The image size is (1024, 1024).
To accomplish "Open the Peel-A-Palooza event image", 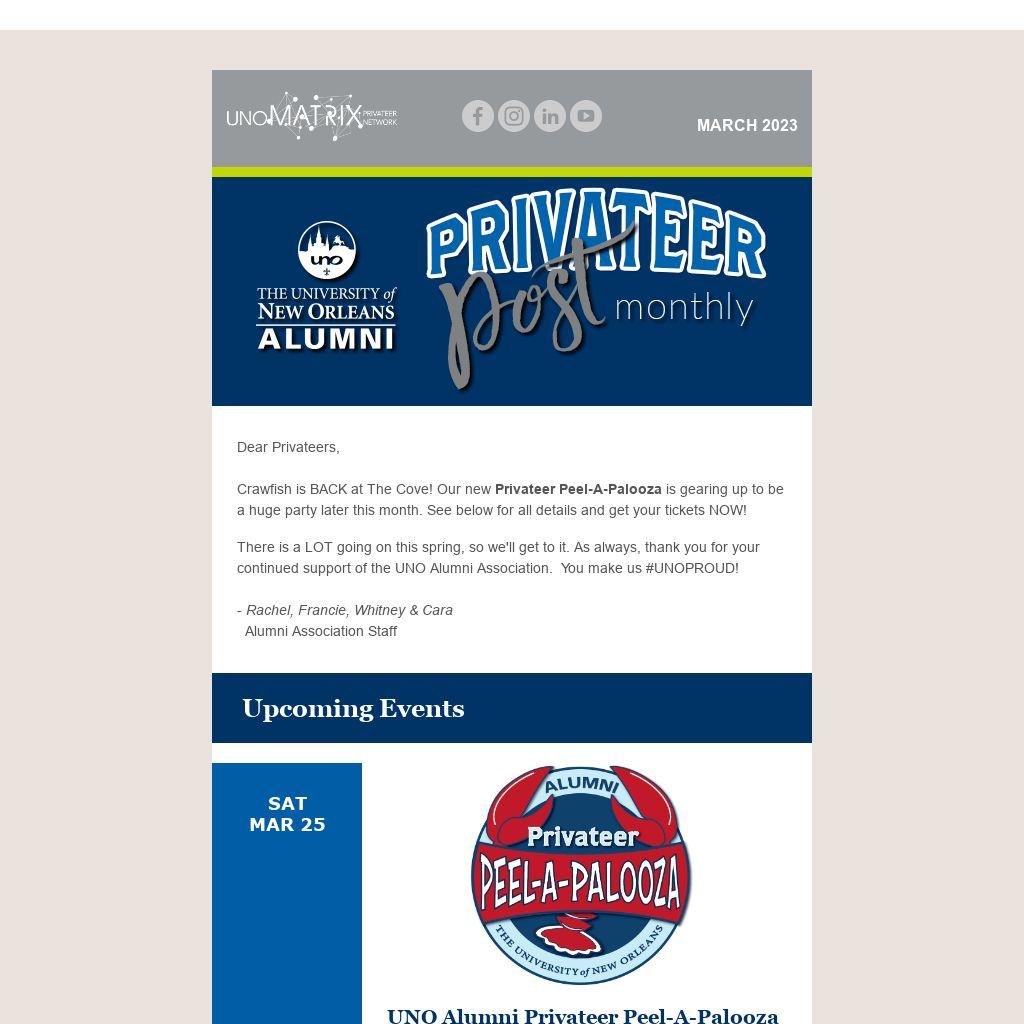I will click(x=582, y=875).
